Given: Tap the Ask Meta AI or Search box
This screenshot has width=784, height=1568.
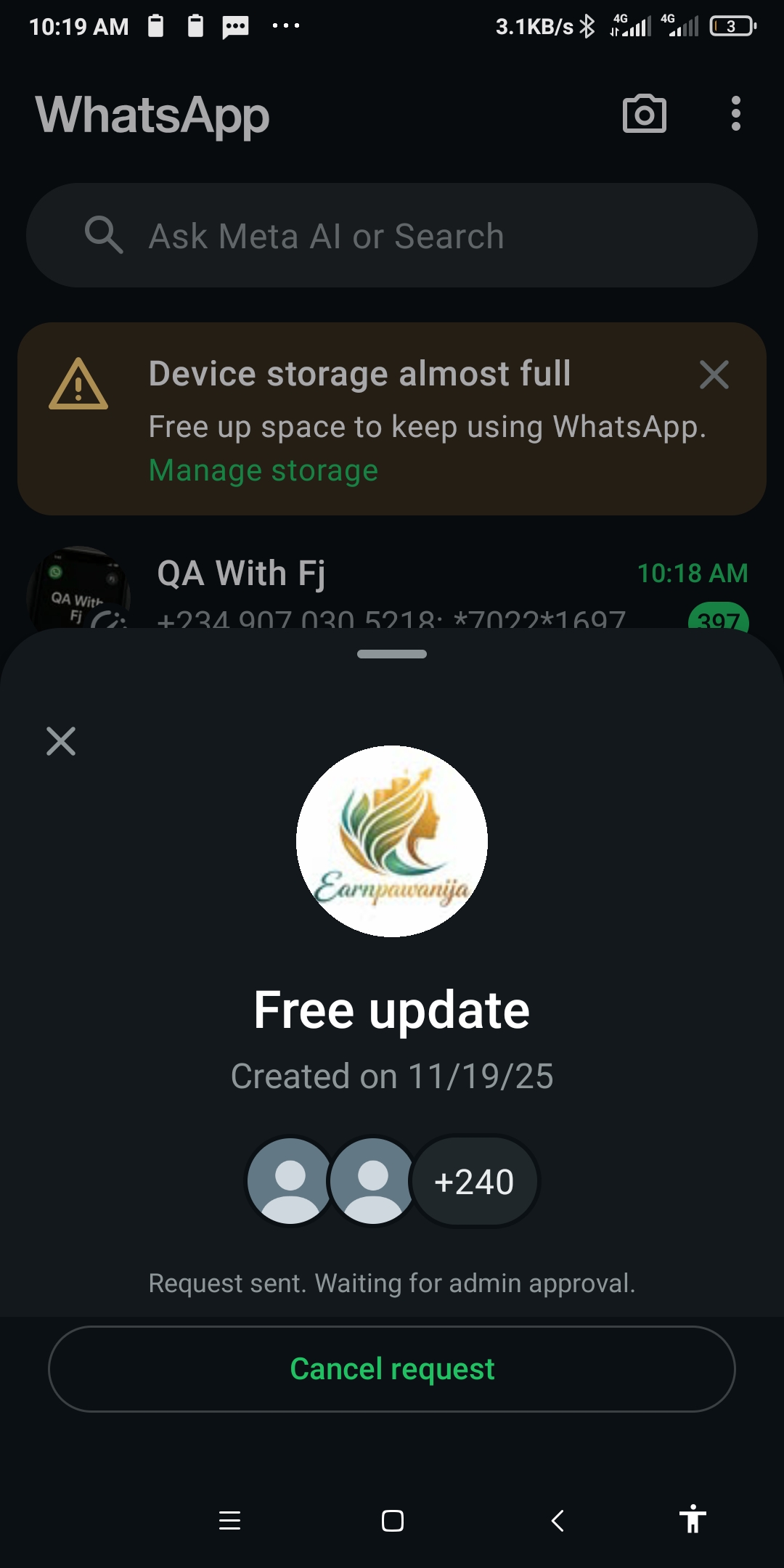Looking at the screenshot, I should (x=392, y=235).
